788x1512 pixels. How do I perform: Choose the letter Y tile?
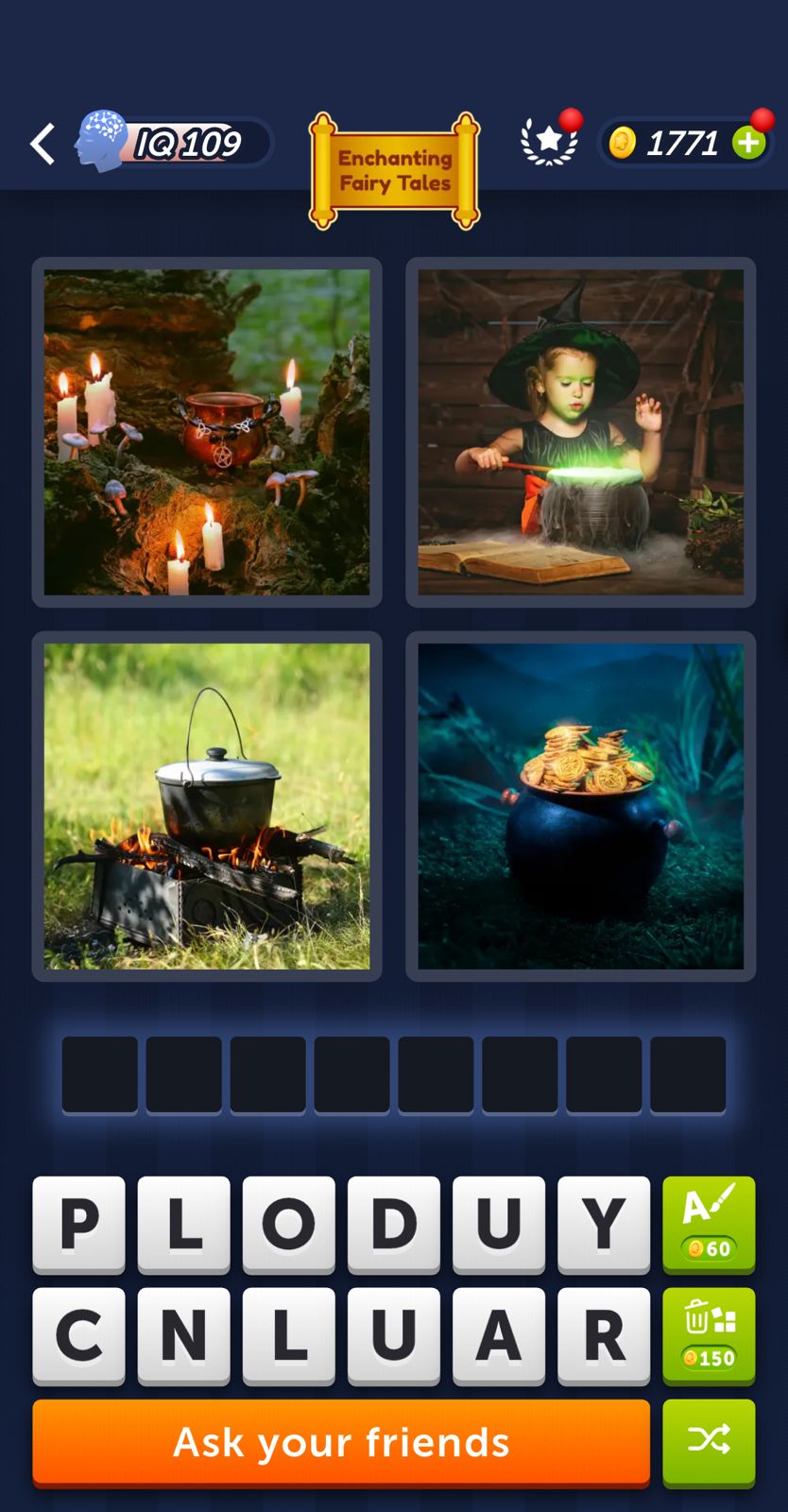pos(604,1224)
